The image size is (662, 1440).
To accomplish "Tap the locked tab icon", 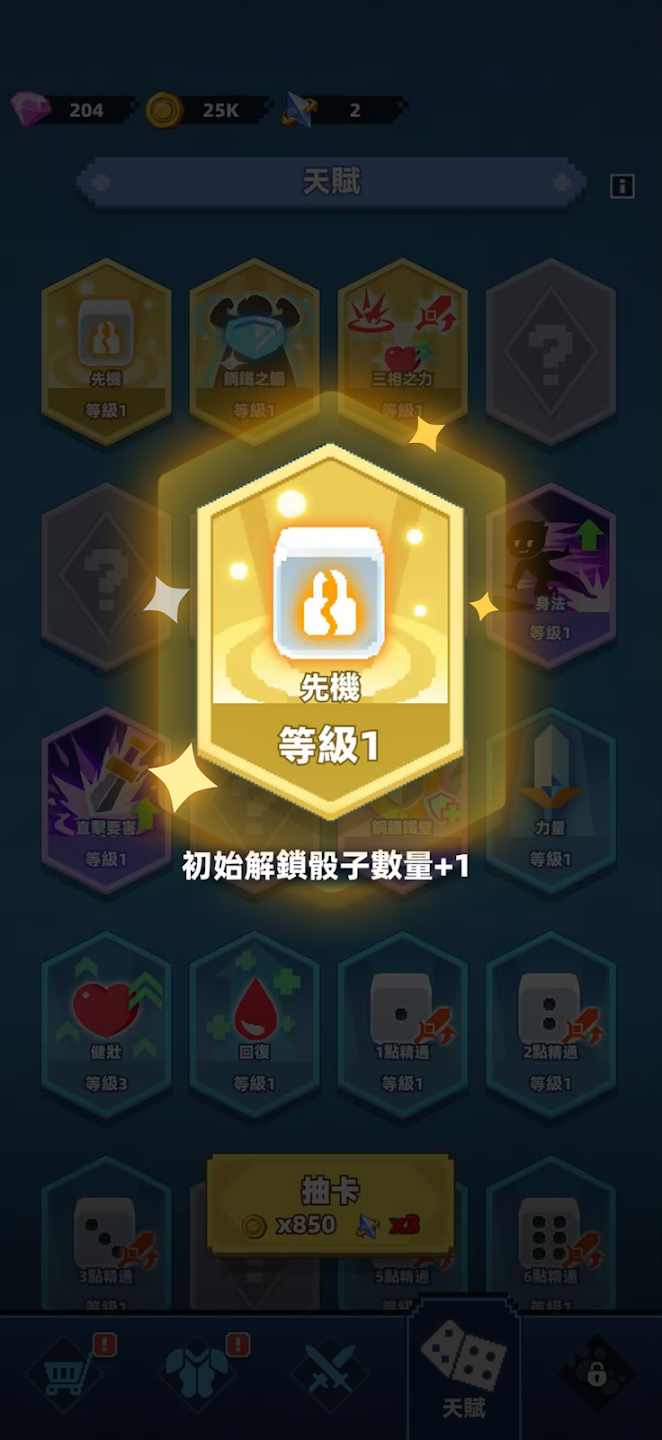I will coord(596,1377).
